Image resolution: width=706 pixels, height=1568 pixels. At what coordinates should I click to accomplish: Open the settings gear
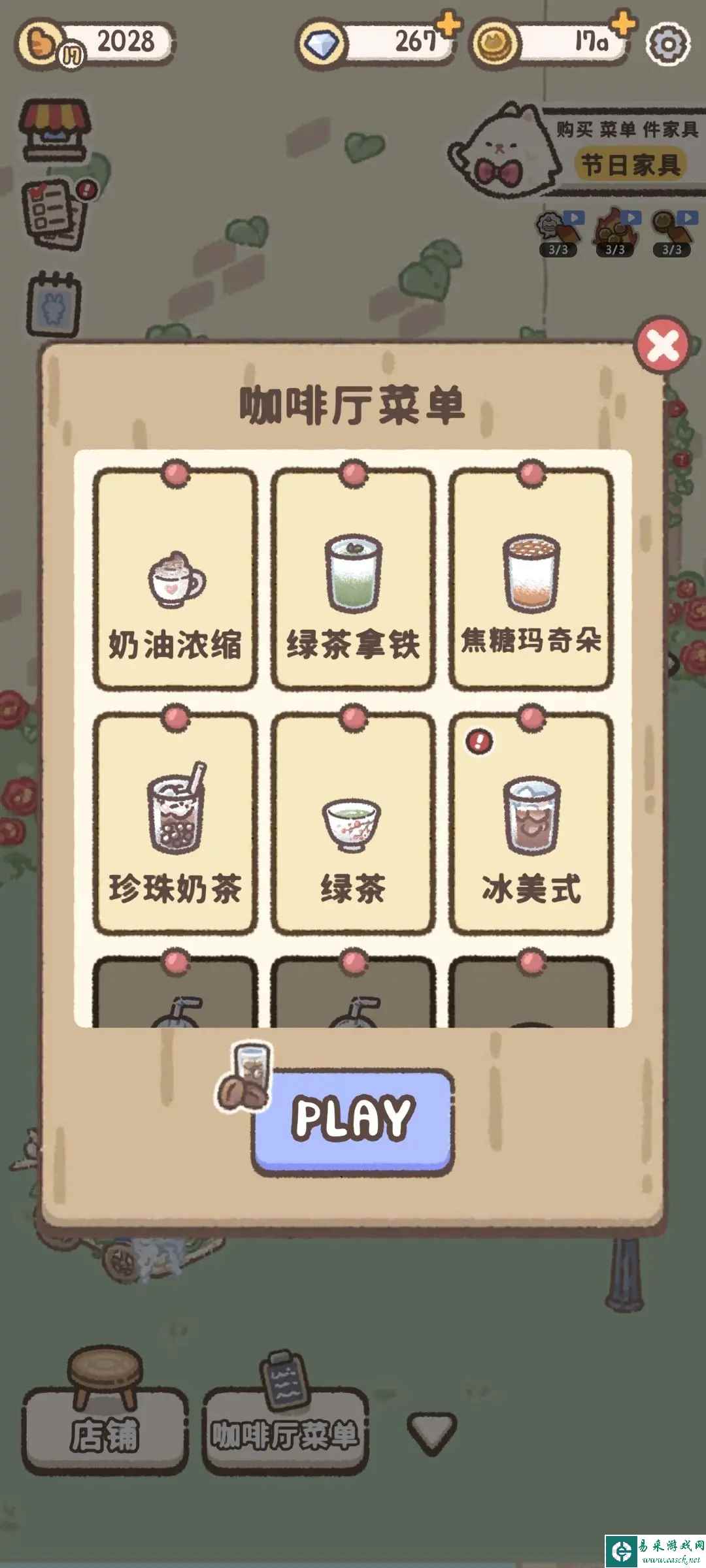(667, 44)
